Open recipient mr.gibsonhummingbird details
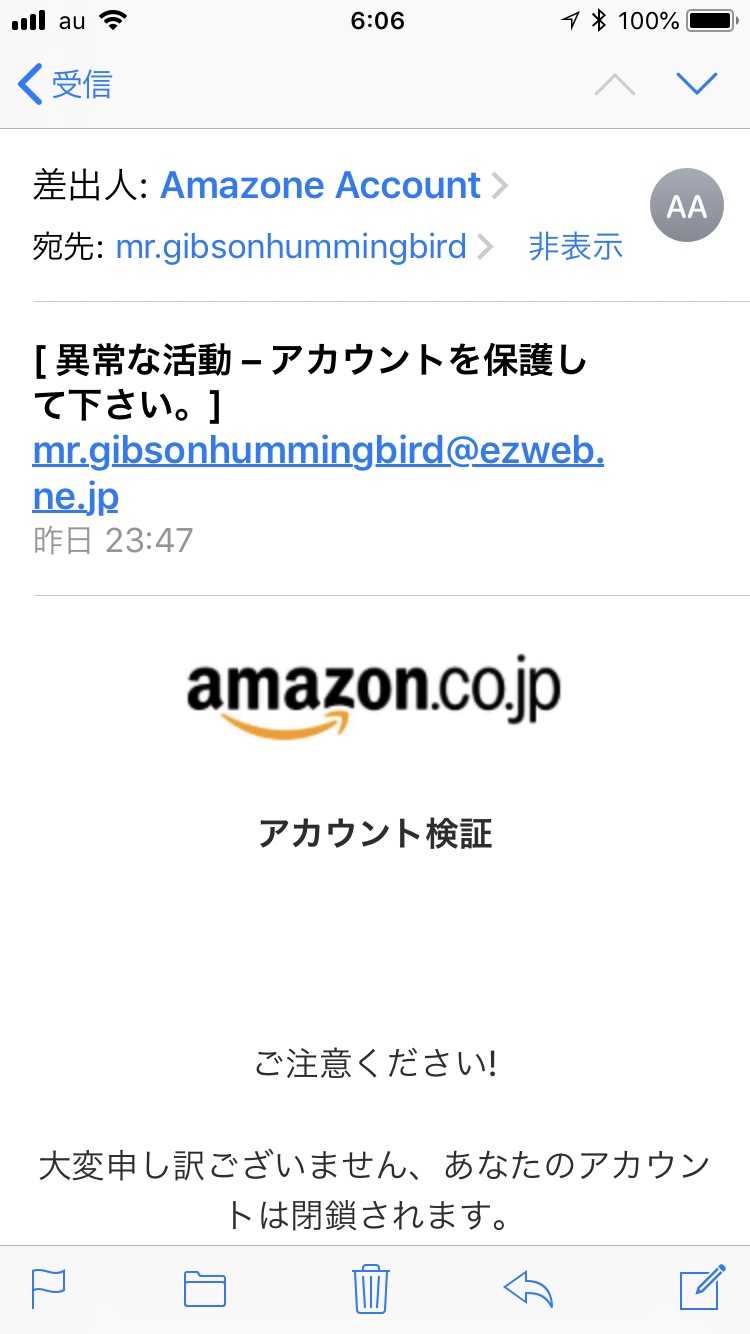This screenshot has width=750, height=1334. coord(291,246)
